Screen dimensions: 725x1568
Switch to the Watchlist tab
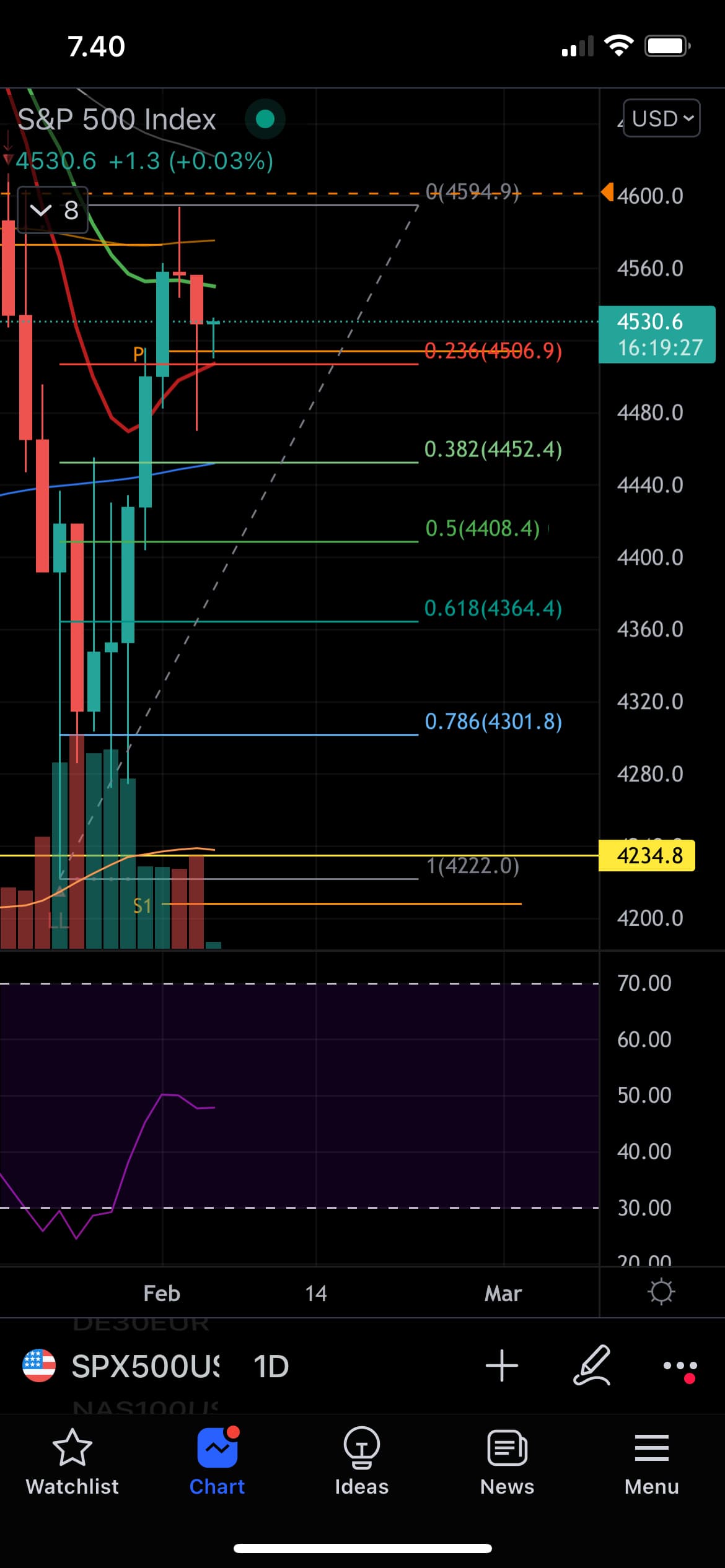[72, 1461]
